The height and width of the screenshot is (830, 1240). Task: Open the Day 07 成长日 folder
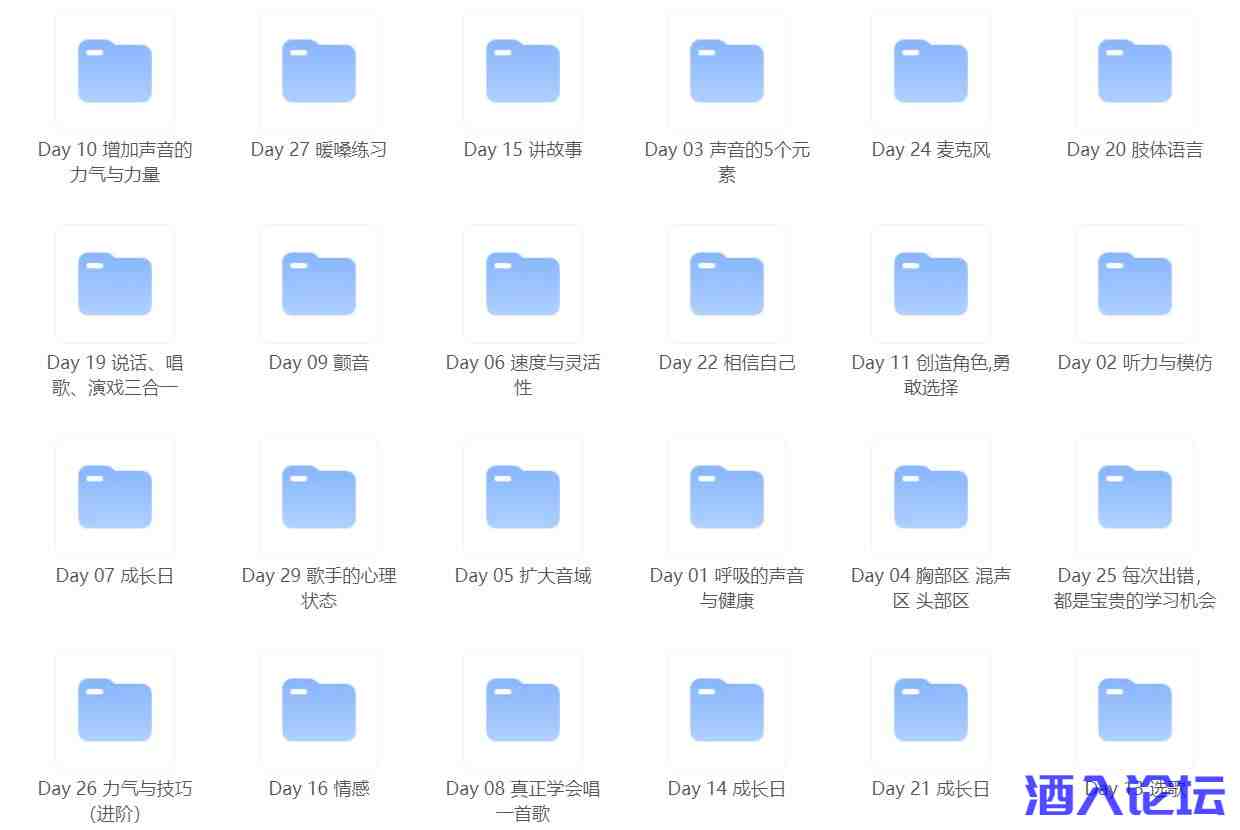[115, 497]
